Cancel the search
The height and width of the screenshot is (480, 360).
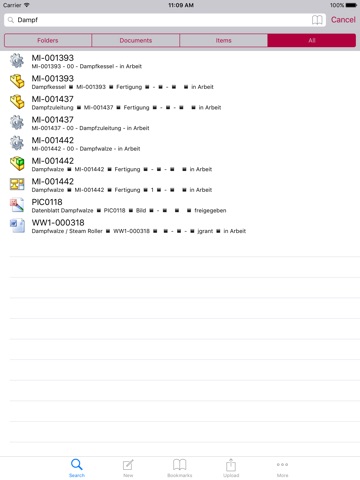[x=343, y=20]
